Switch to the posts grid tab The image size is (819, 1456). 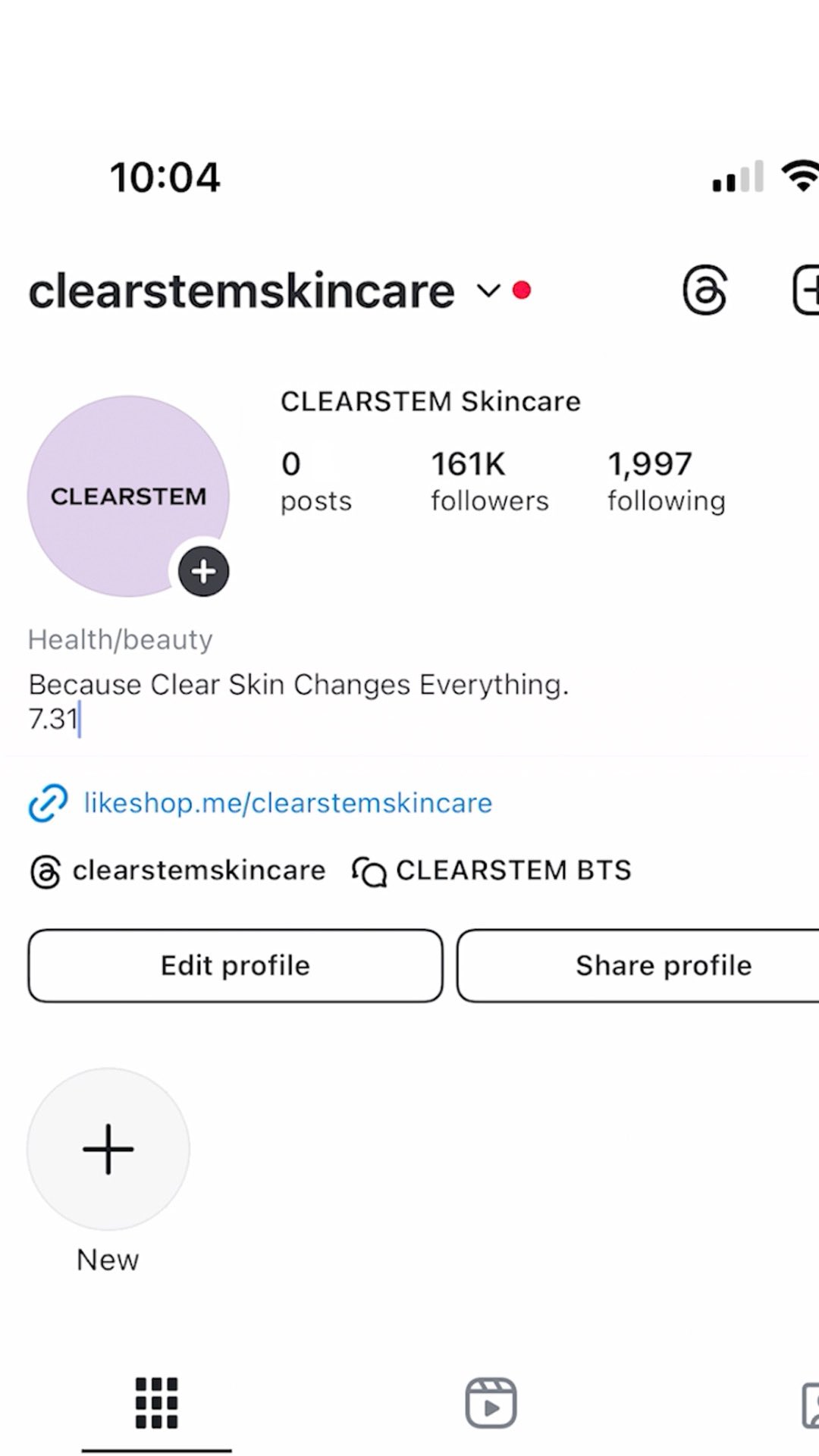click(156, 1403)
